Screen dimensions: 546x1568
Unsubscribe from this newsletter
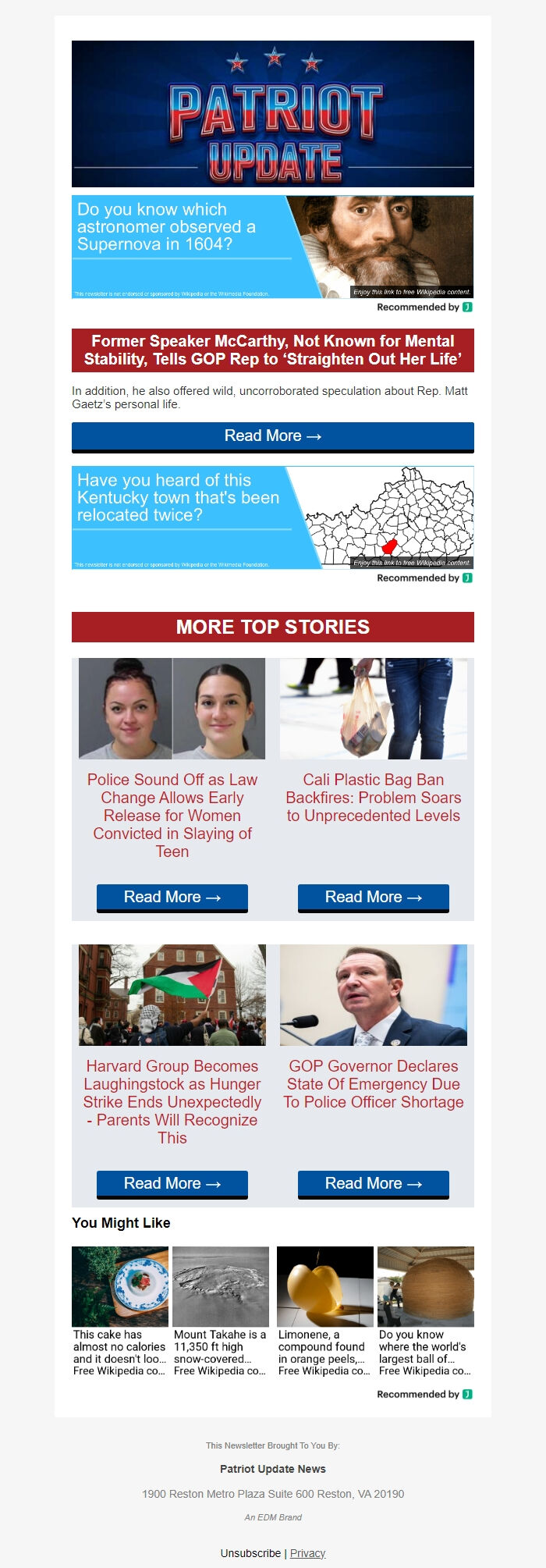tap(250, 1553)
